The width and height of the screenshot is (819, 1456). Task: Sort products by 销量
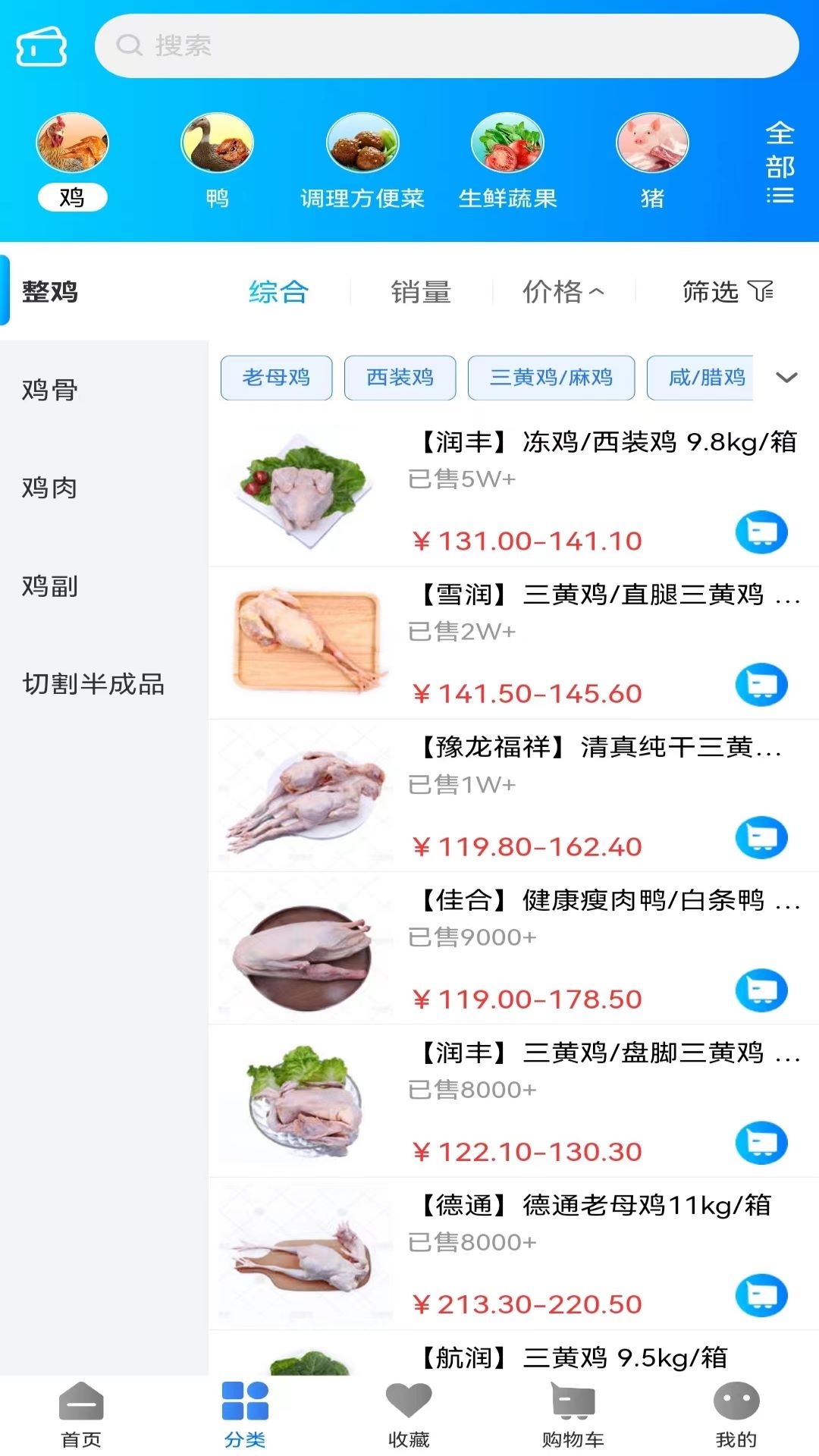click(421, 292)
